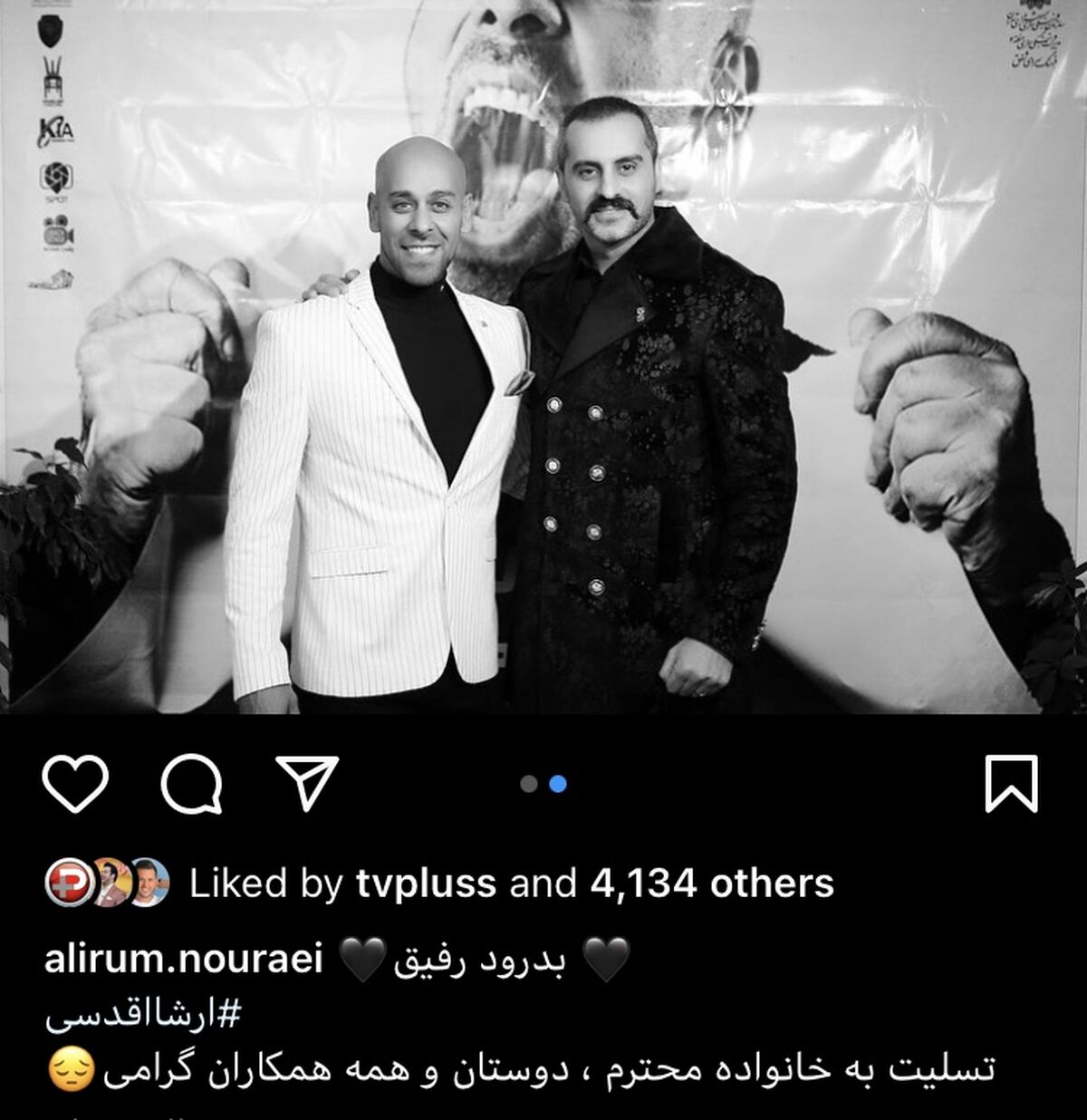The width and height of the screenshot is (1087, 1120).
Task: Tap the post photo of two men
Action: coord(543,357)
